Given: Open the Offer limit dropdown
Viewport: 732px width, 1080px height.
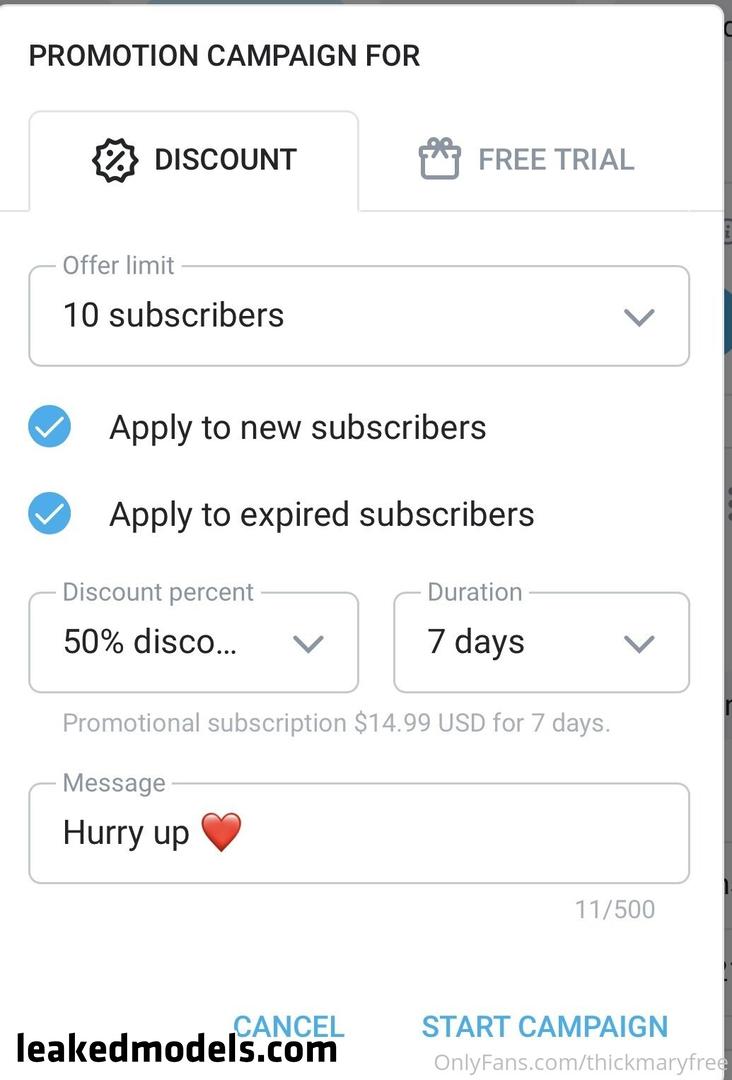Looking at the screenshot, I should click(359, 316).
